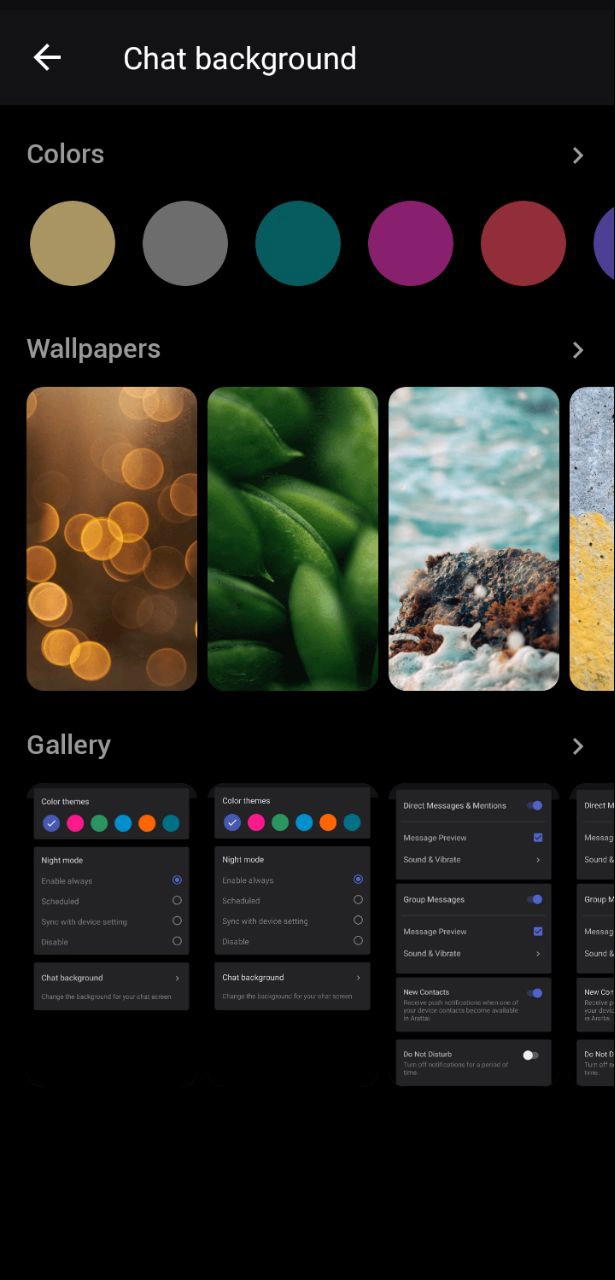615x1280 pixels.
Task: Pick the ocean rock wallpaper
Action: [x=473, y=538]
